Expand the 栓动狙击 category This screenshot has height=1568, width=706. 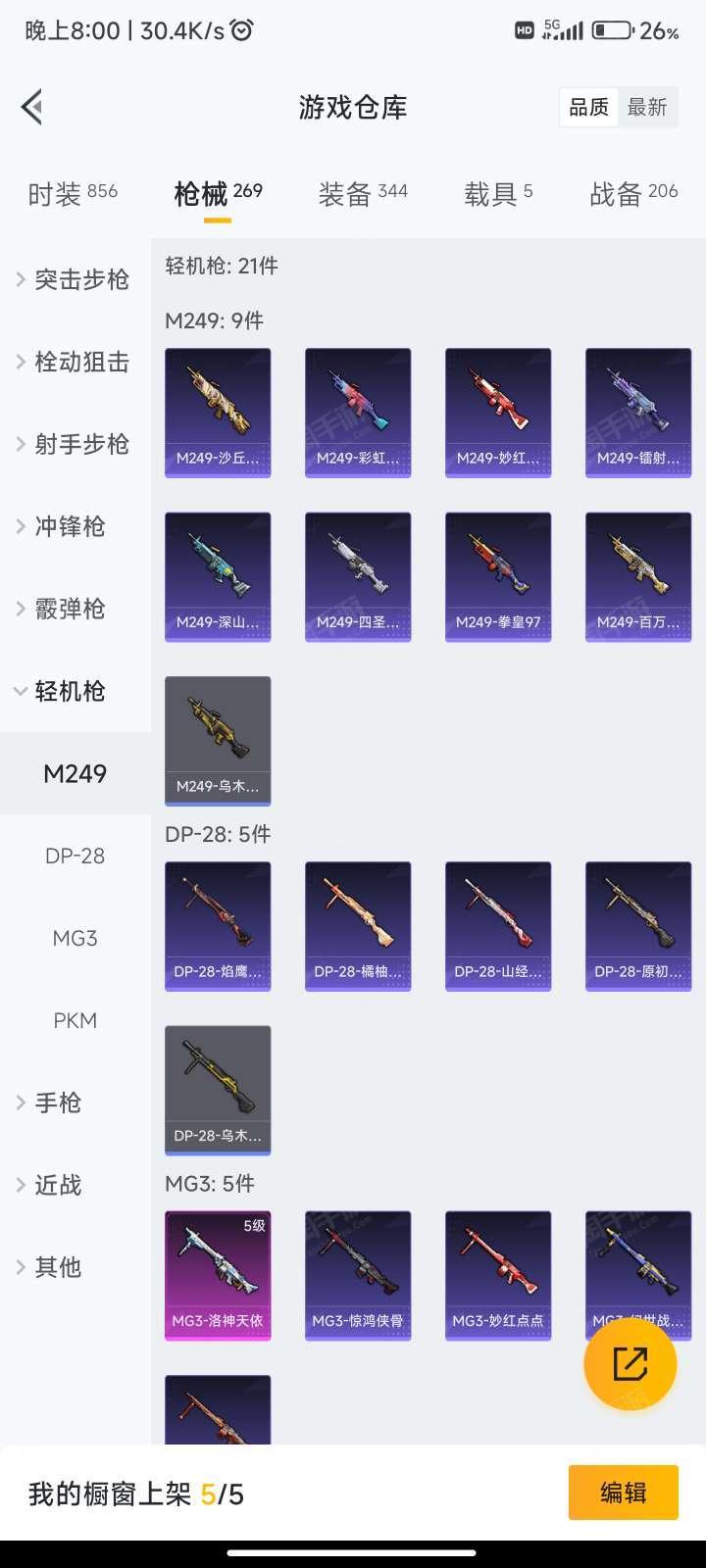coord(75,362)
